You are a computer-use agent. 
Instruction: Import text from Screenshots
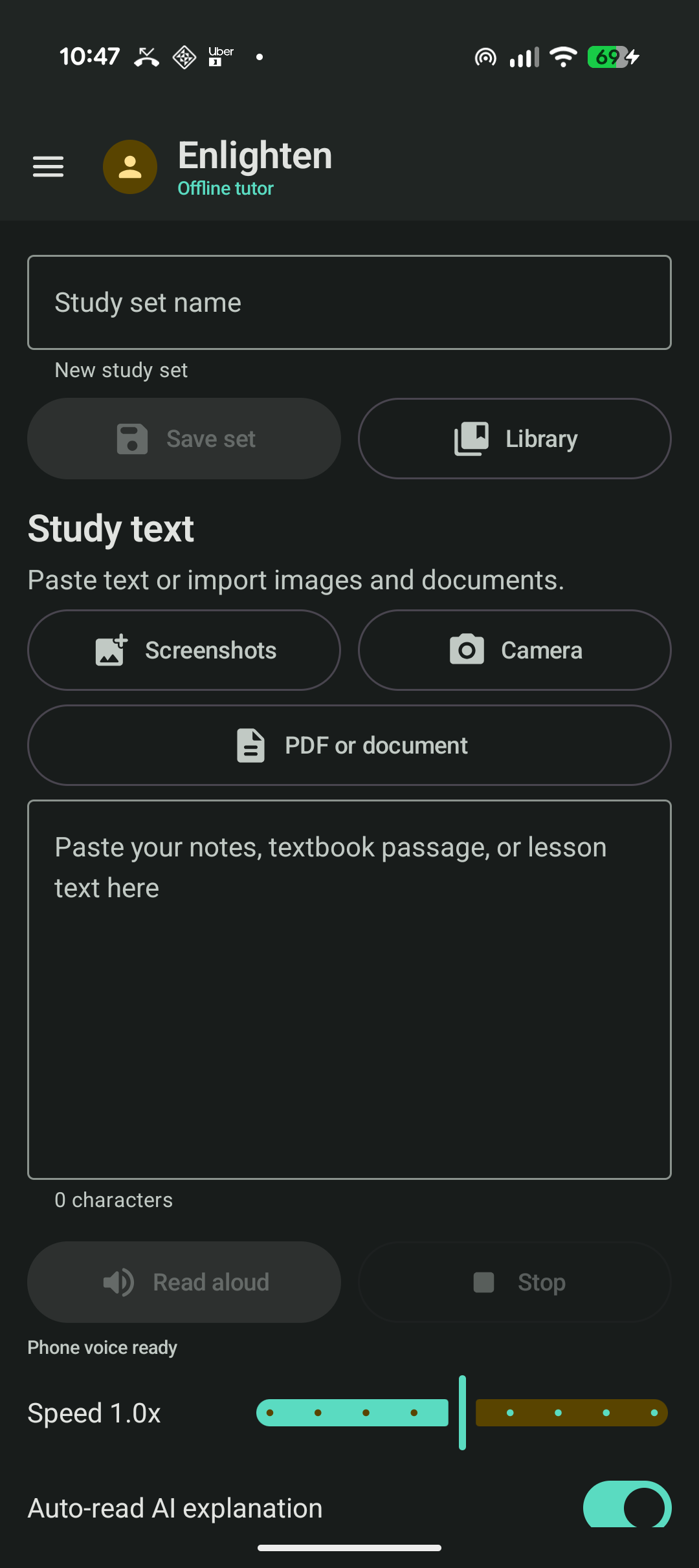pos(184,650)
